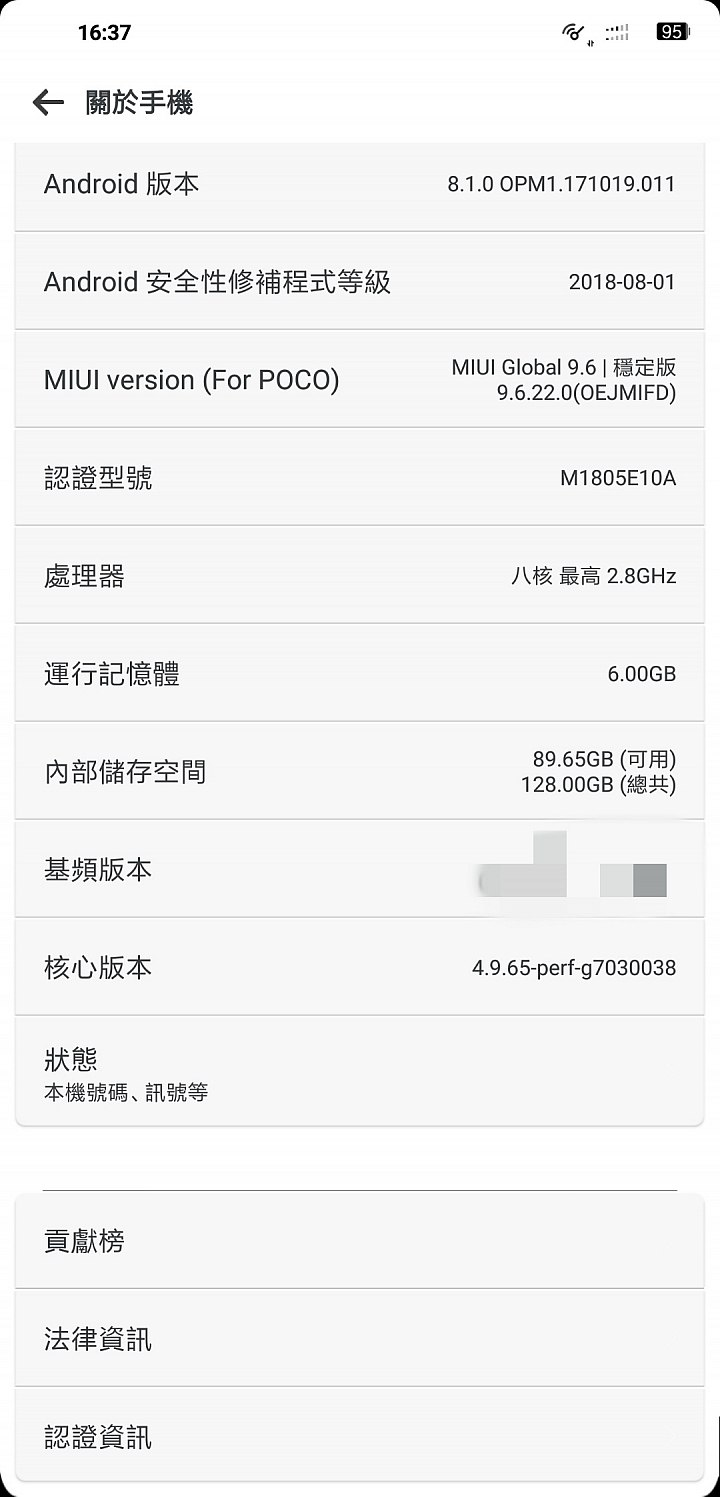
Task: Tap the 基頻版本 row
Action: pyautogui.click(x=360, y=870)
